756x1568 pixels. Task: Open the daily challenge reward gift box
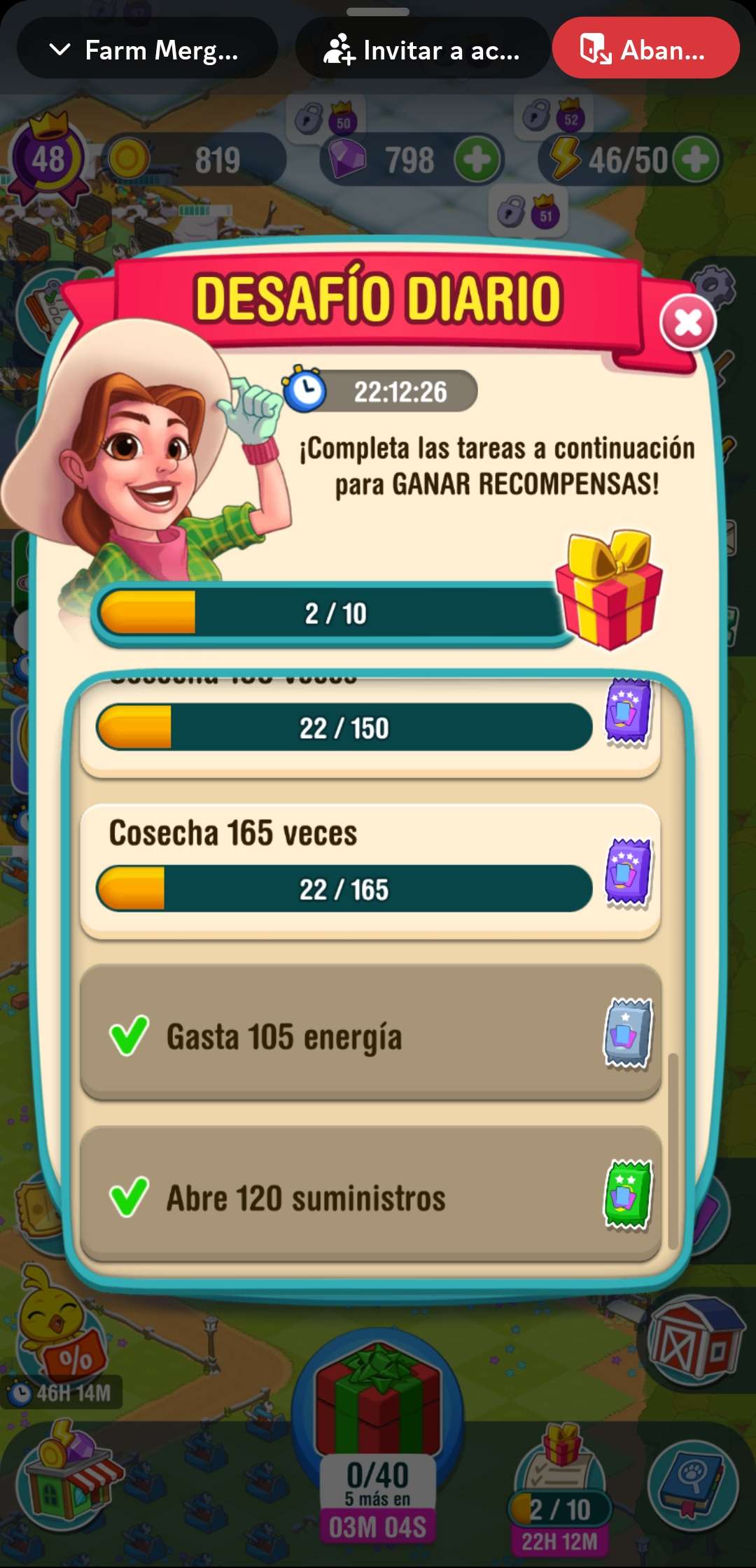tap(609, 589)
